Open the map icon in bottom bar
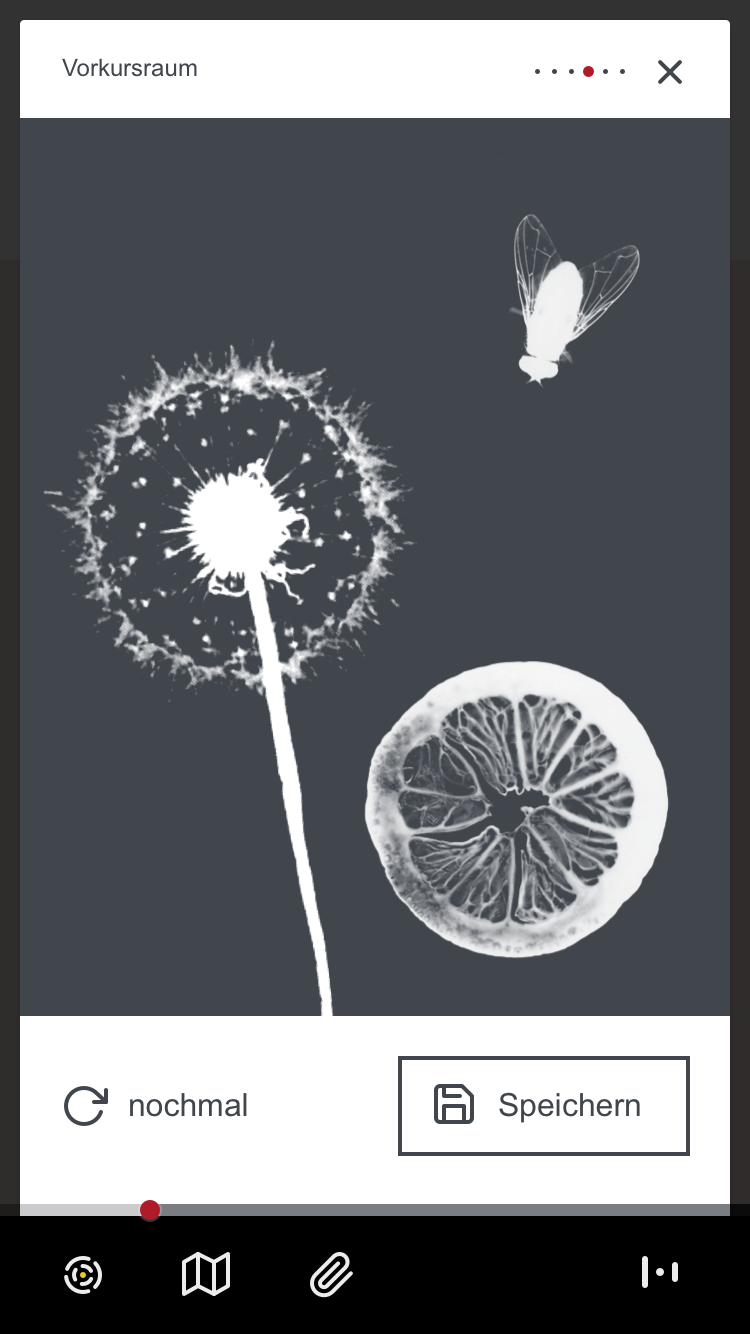This screenshot has height=1334, width=750. coord(206,1274)
